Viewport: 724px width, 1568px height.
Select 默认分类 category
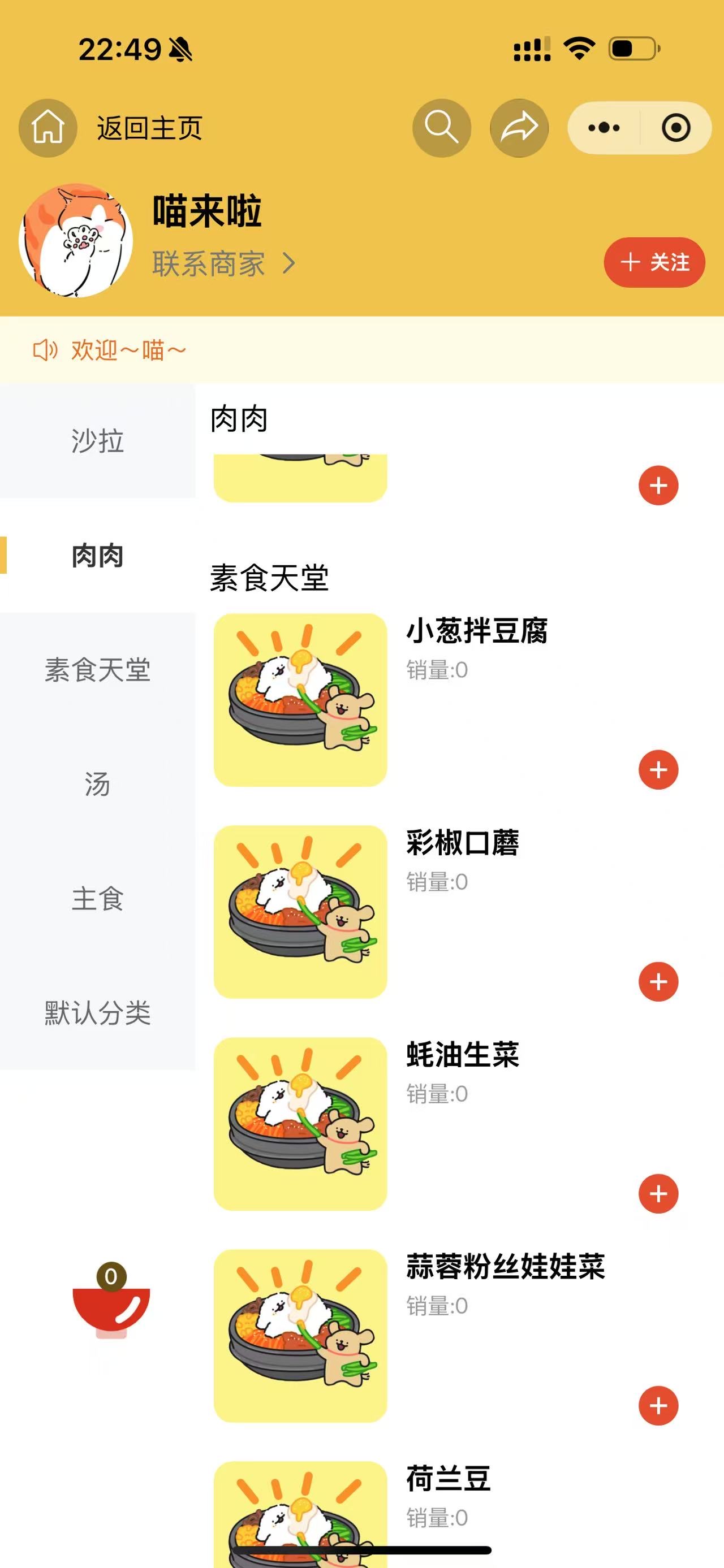pos(97,1013)
